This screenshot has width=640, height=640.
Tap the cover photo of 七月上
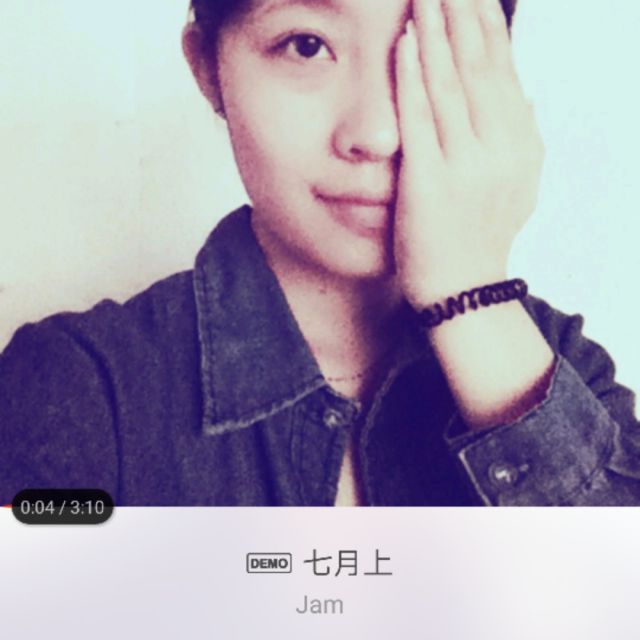tap(320, 250)
